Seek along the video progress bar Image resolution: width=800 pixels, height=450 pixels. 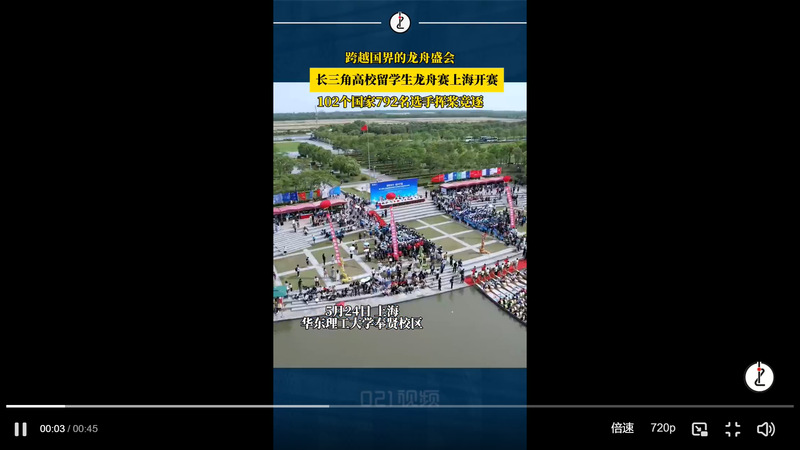400,406
